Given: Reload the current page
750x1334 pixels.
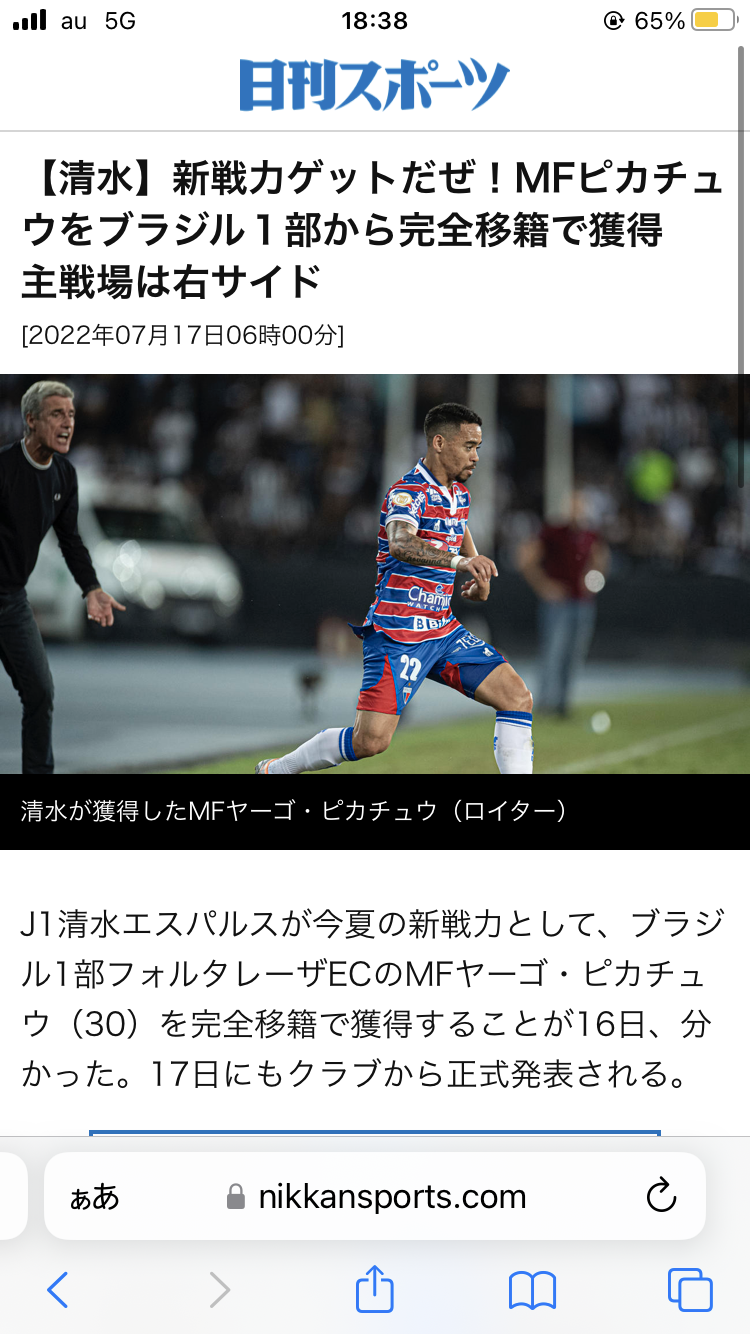Looking at the screenshot, I should [x=661, y=1196].
